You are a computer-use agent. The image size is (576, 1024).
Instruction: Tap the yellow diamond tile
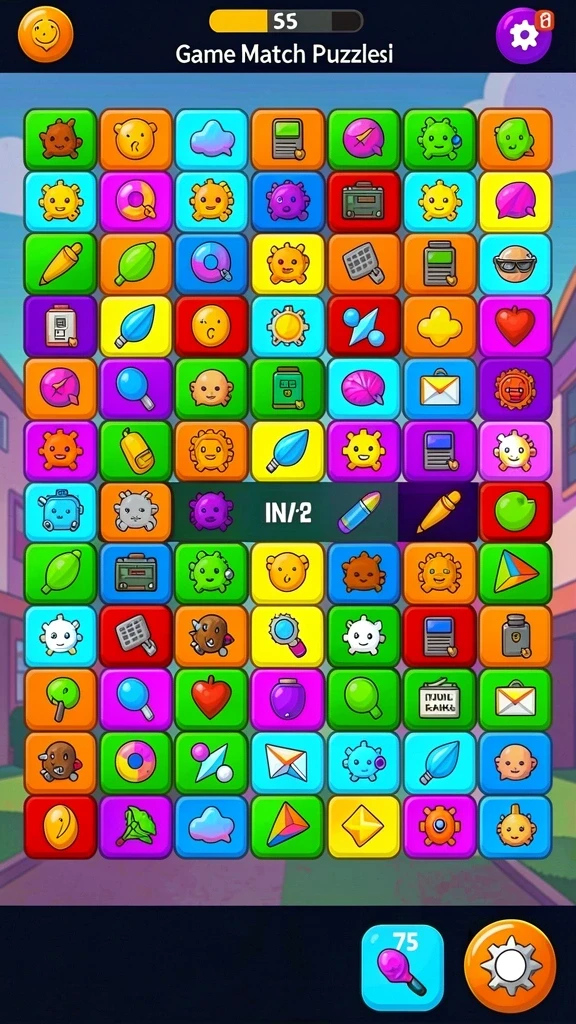tap(363, 826)
